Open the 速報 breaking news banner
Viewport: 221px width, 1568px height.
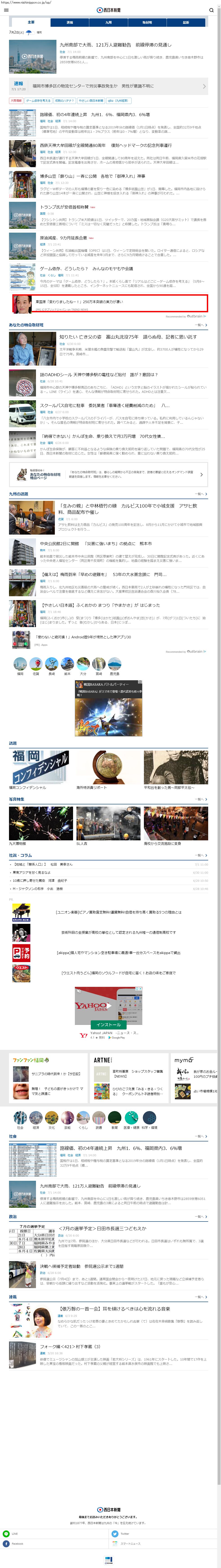[108, 86]
